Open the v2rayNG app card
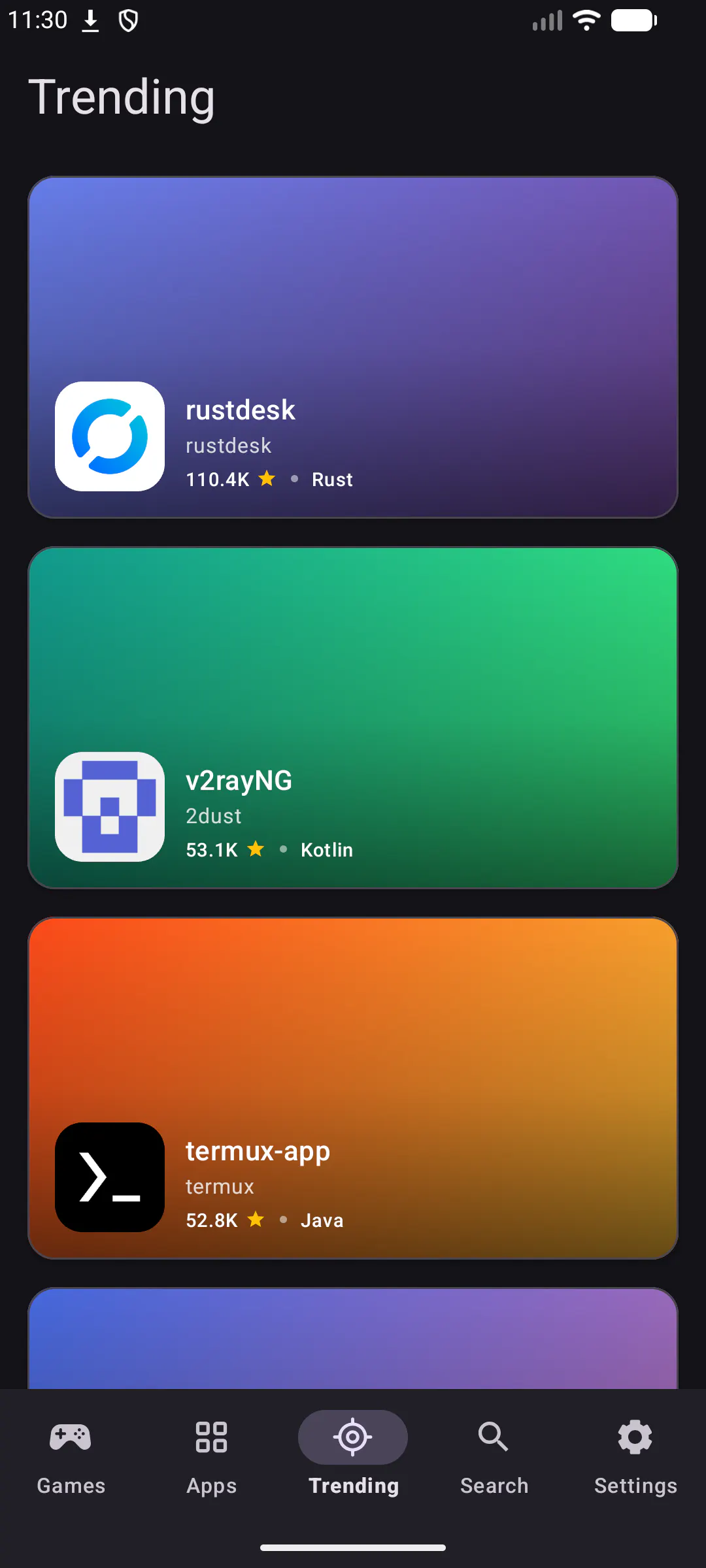This screenshot has height=1568, width=706. (353, 717)
